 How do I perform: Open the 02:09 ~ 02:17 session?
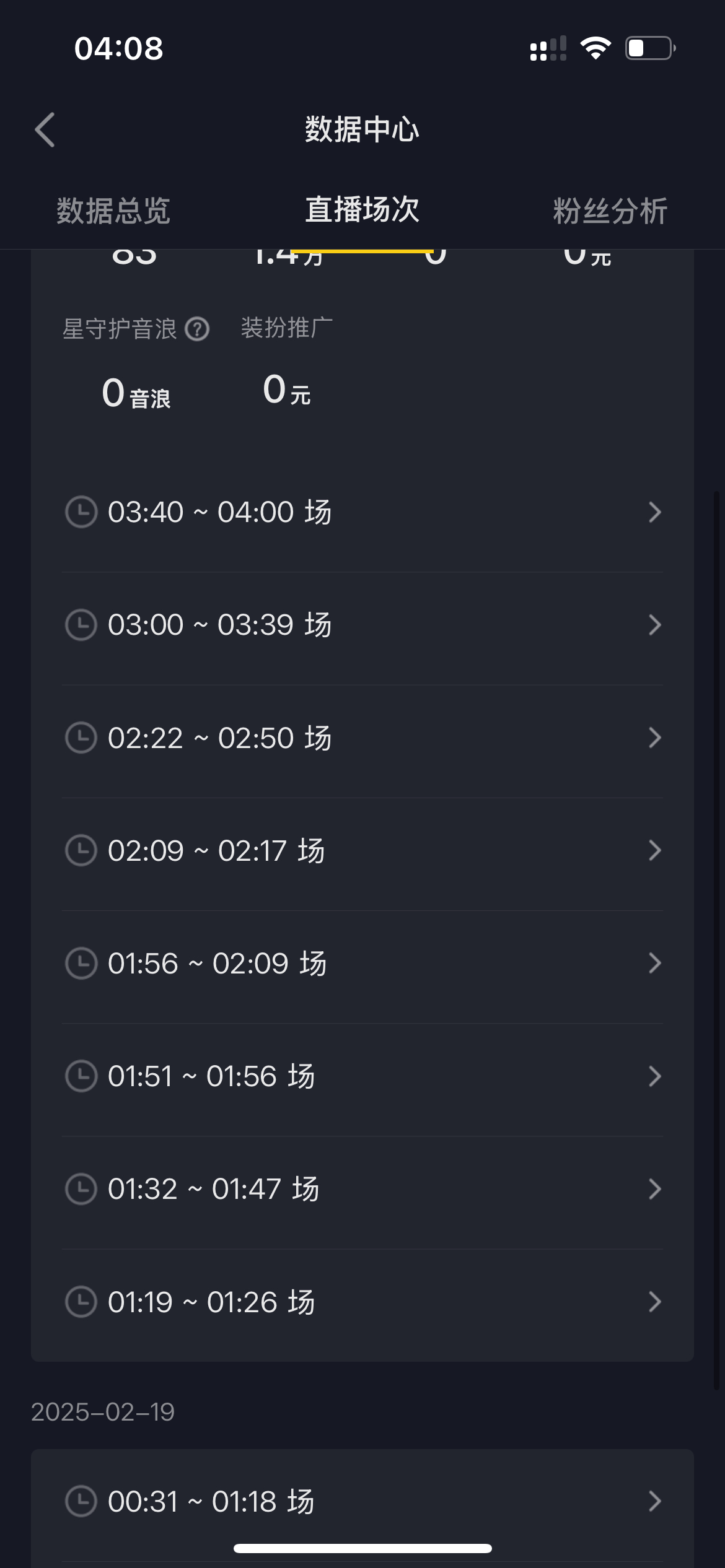(x=362, y=850)
